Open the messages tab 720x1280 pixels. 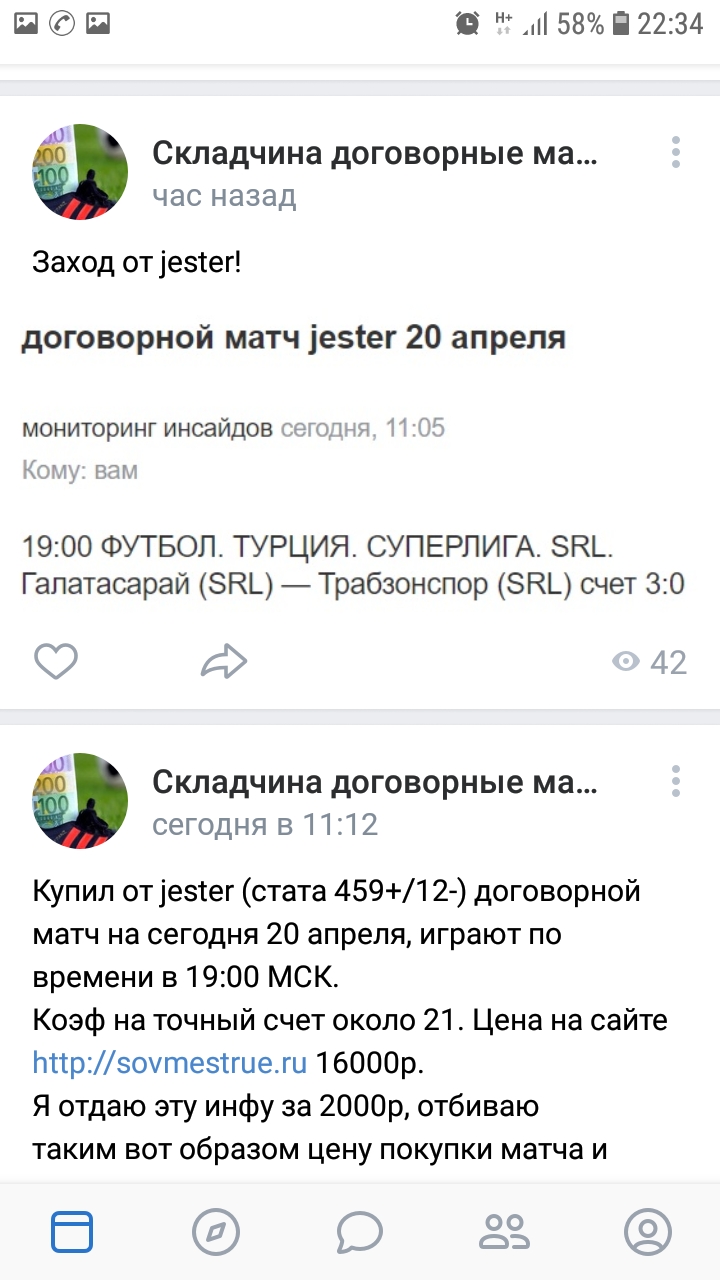(360, 1231)
